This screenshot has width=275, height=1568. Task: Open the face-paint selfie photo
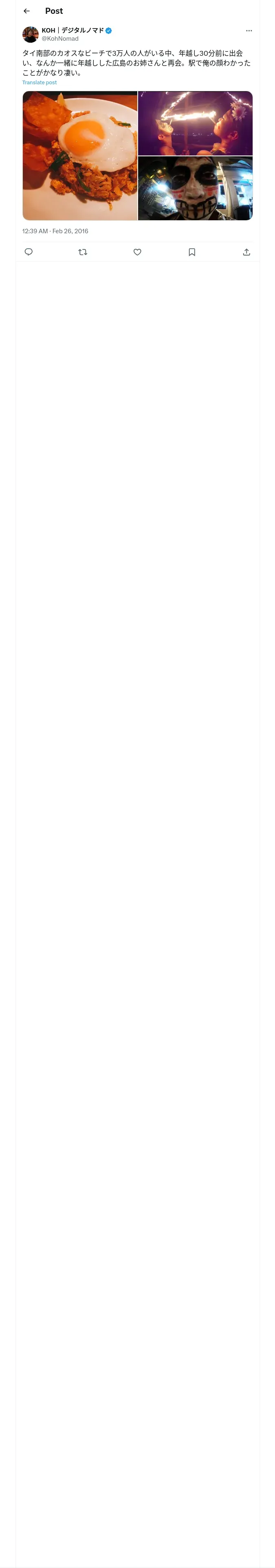pyautogui.click(x=195, y=189)
